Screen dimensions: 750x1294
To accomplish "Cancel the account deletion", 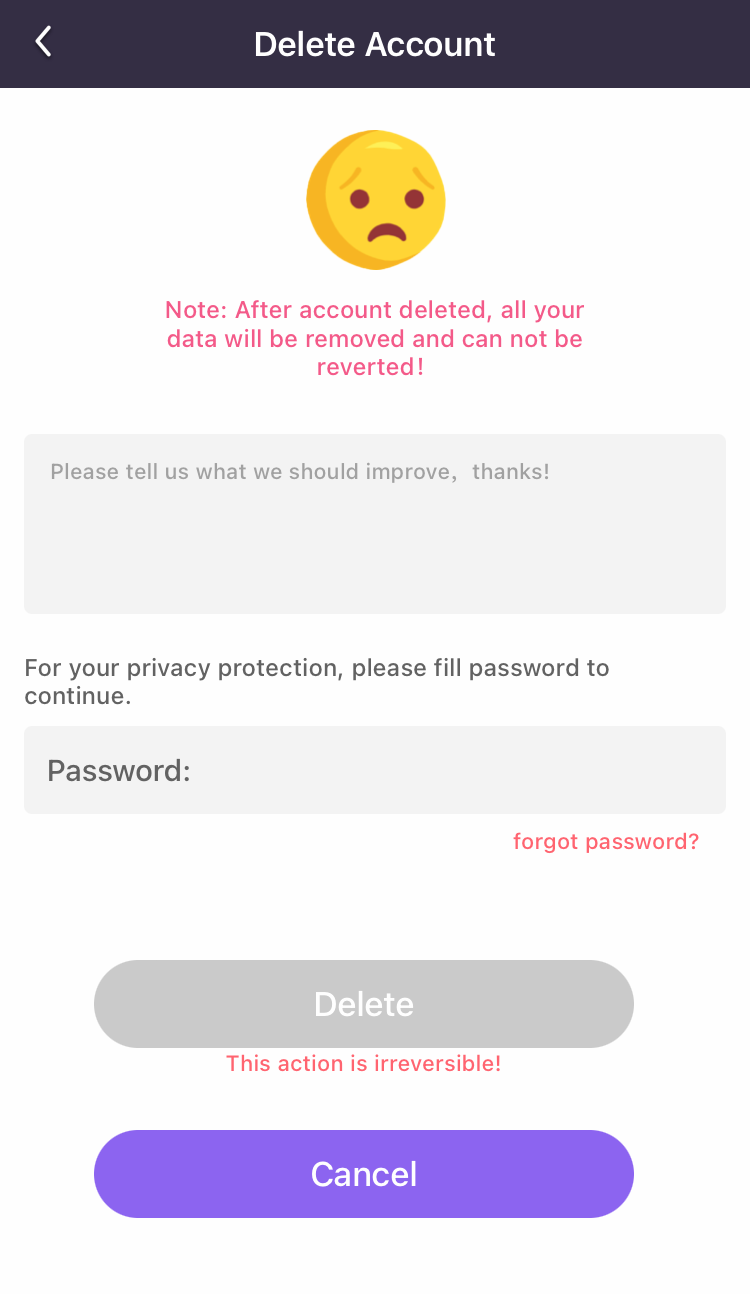I will (364, 1174).
